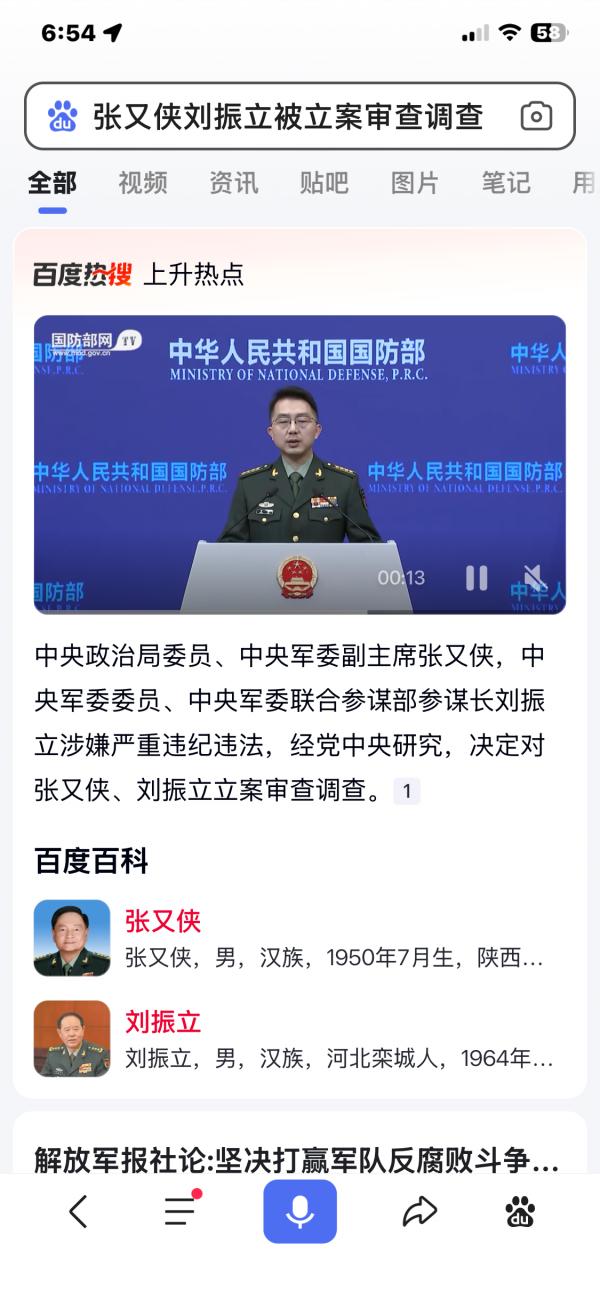Image resolution: width=600 pixels, height=1299 pixels.
Task: Open citation source 1
Action: click(406, 791)
